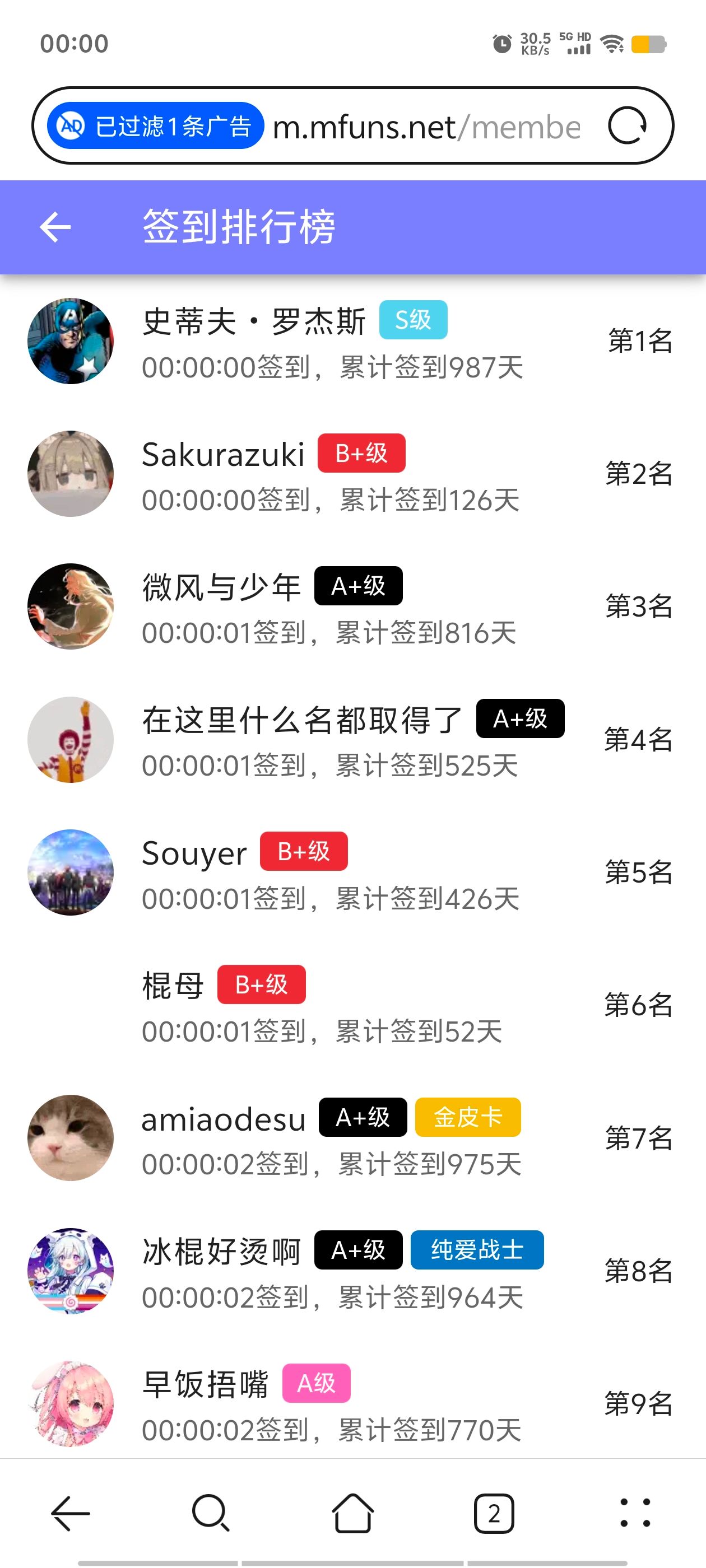Go back from the 签到排行榜 page
Screen dimensions: 706x1568
click(55, 227)
